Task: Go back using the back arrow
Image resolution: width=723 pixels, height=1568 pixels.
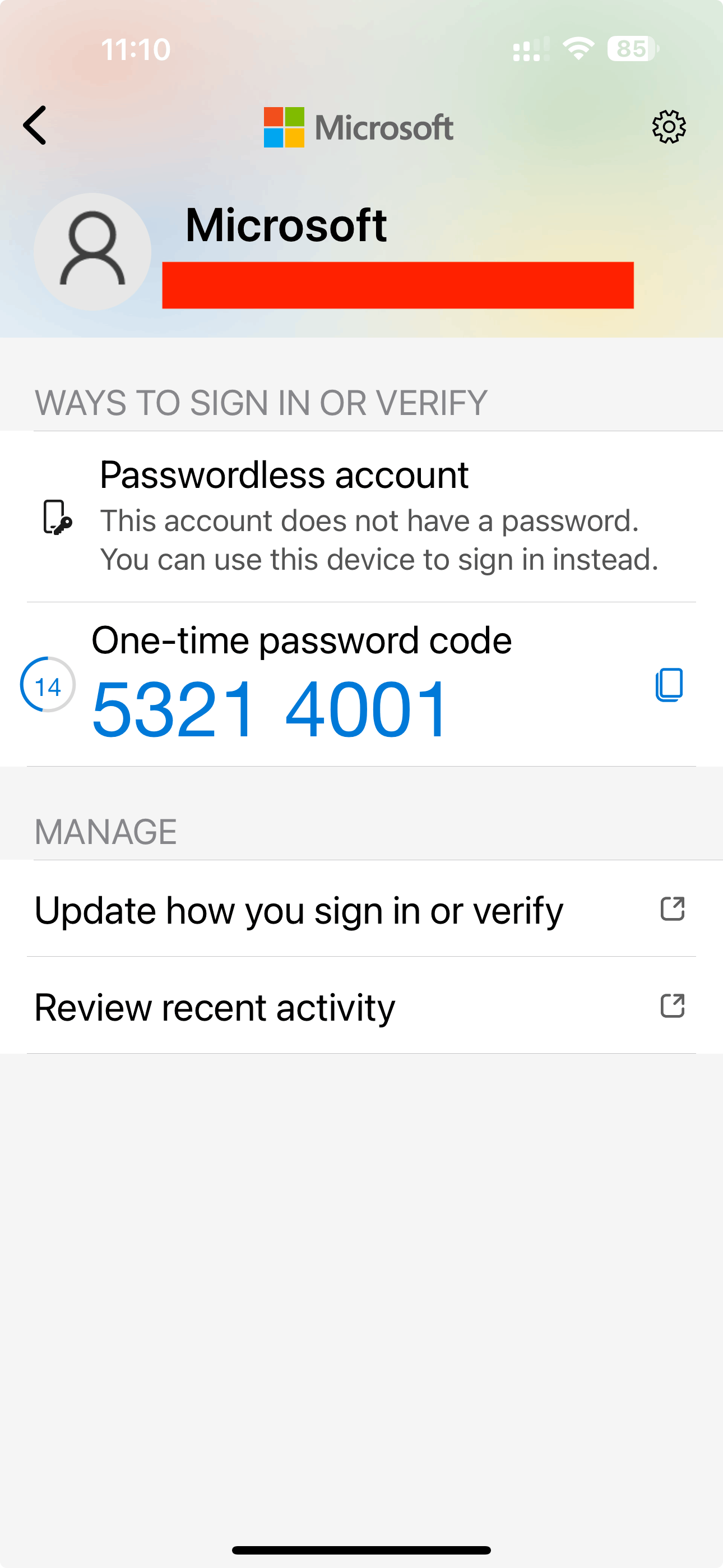Action: (35, 126)
